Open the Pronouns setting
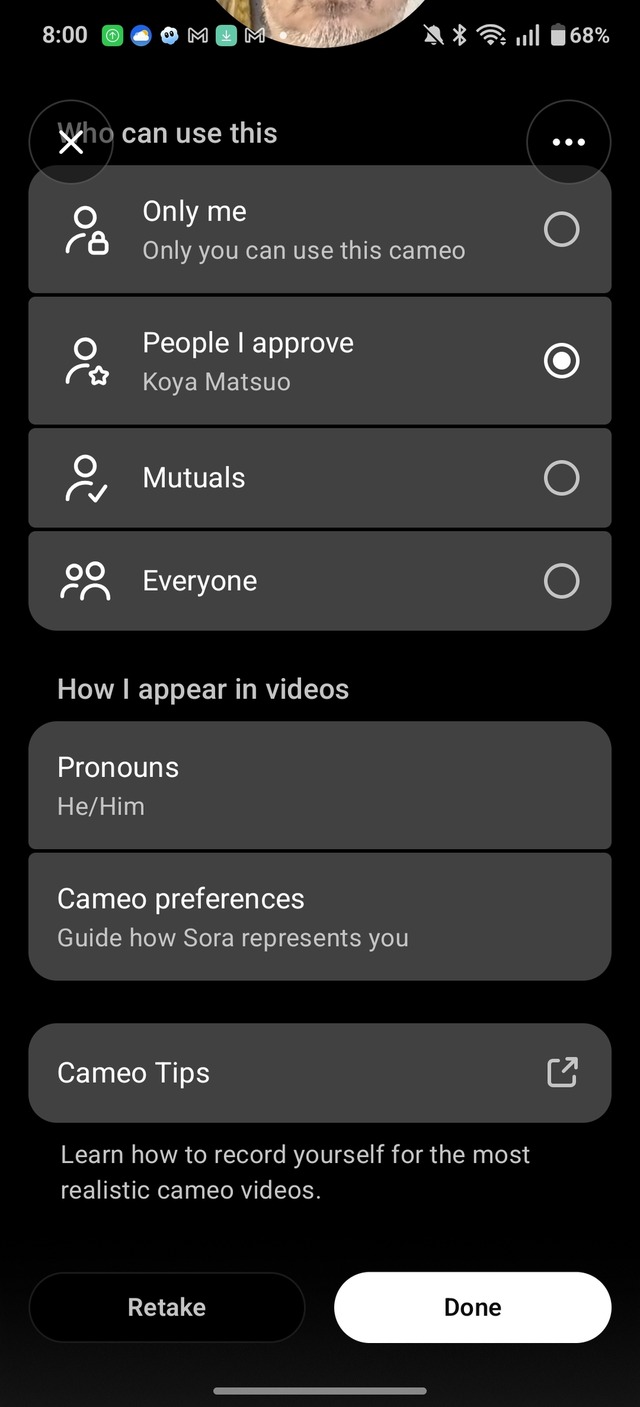The image size is (640, 1407). pos(319,785)
